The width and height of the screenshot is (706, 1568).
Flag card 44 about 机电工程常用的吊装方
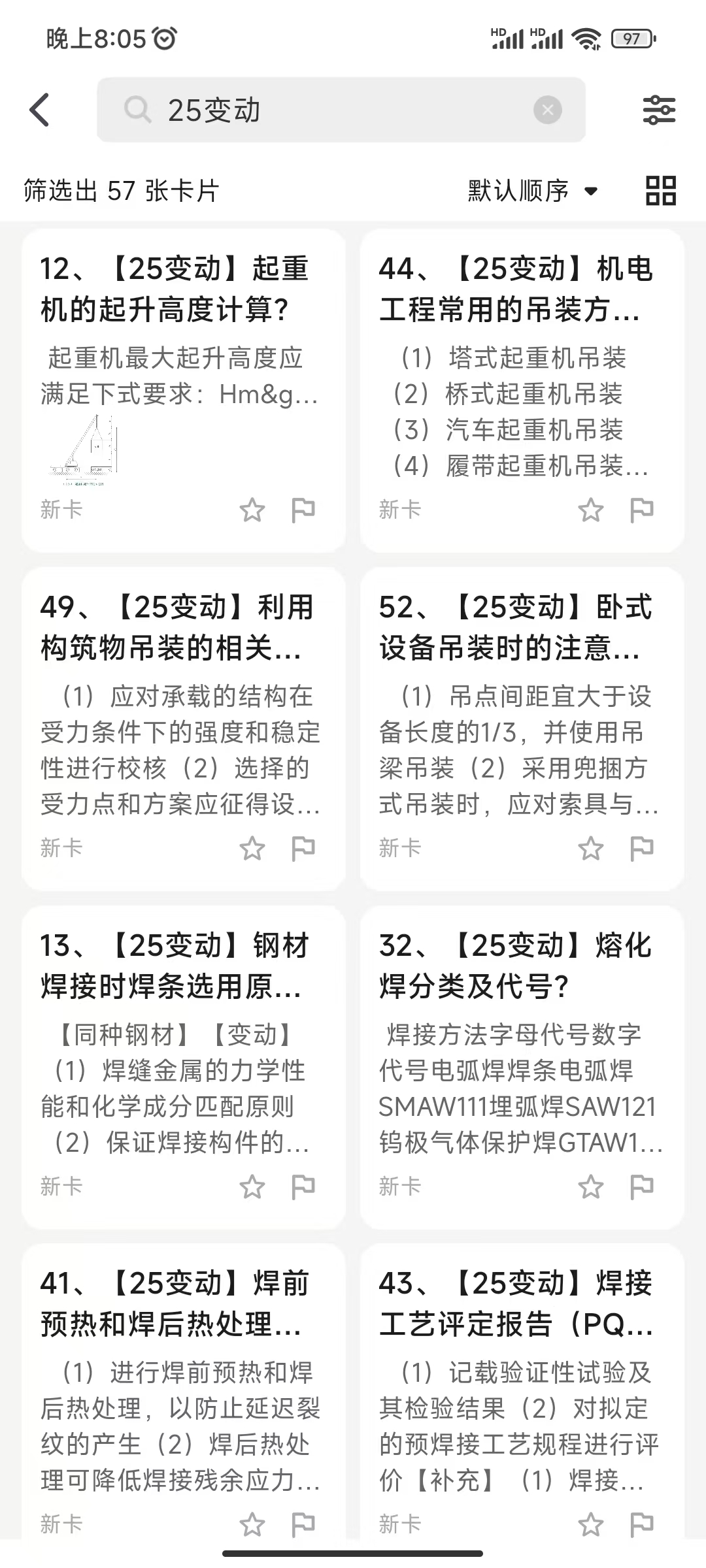(641, 510)
